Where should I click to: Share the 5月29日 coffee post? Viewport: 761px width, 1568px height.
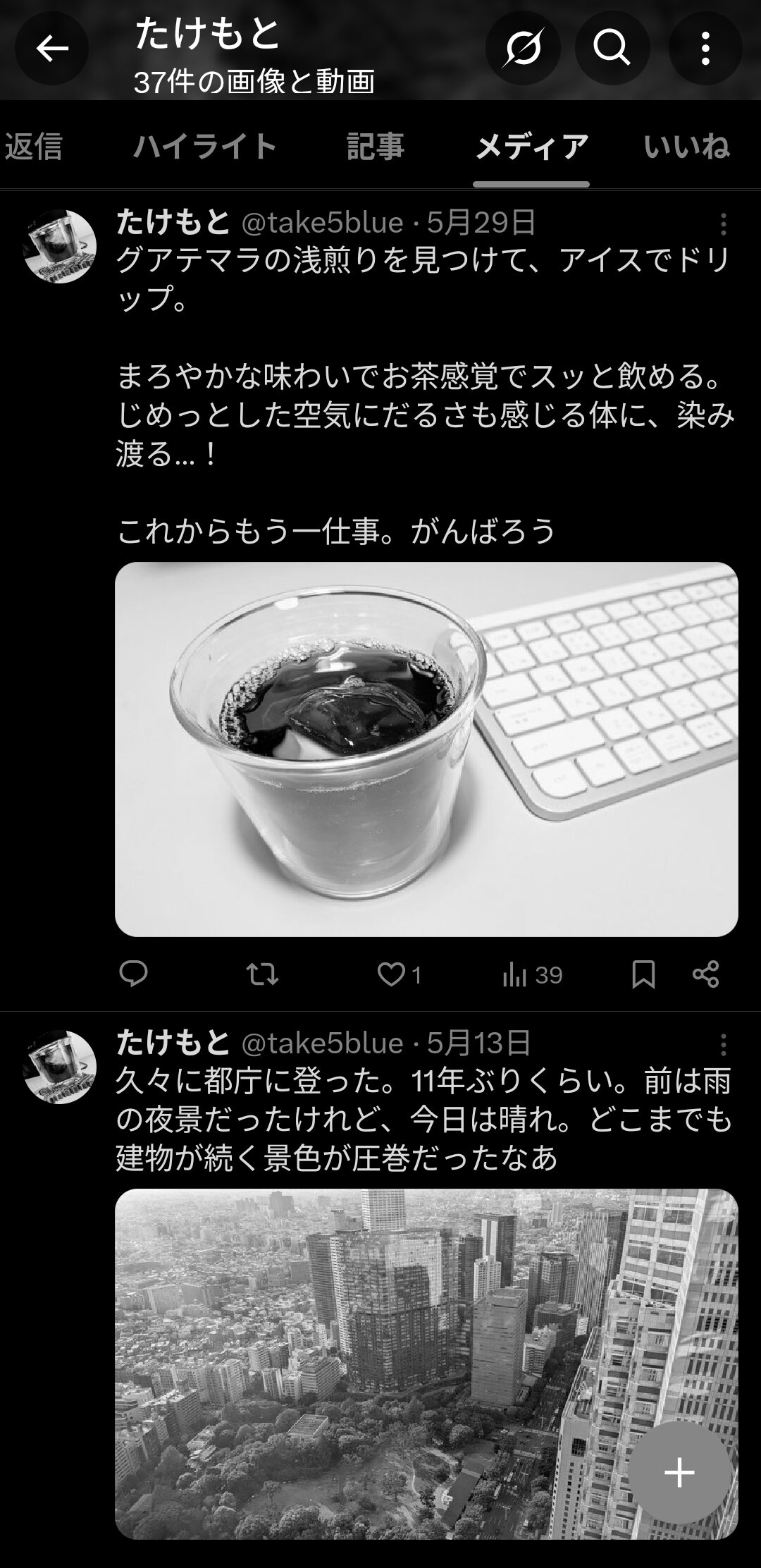705,974
